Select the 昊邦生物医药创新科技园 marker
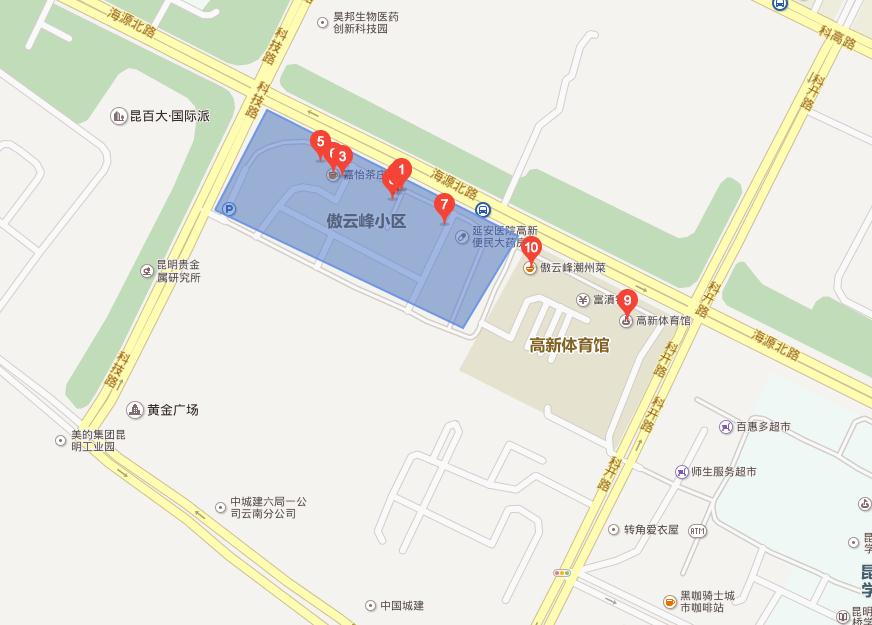The image size is (872, 625). pos(322,22)
